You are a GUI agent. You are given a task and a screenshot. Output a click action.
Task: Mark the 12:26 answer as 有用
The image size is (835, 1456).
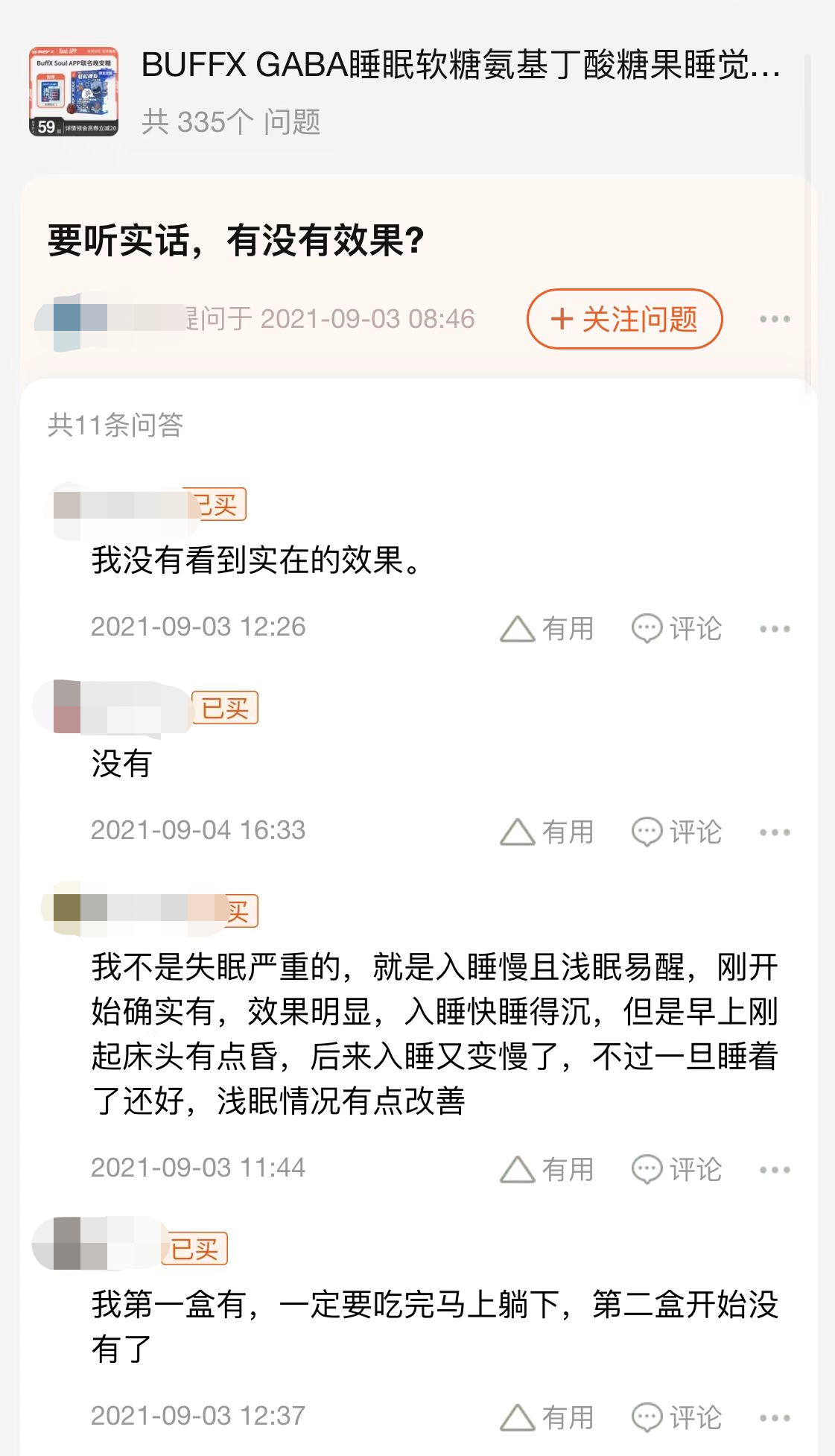pos(547,628)
